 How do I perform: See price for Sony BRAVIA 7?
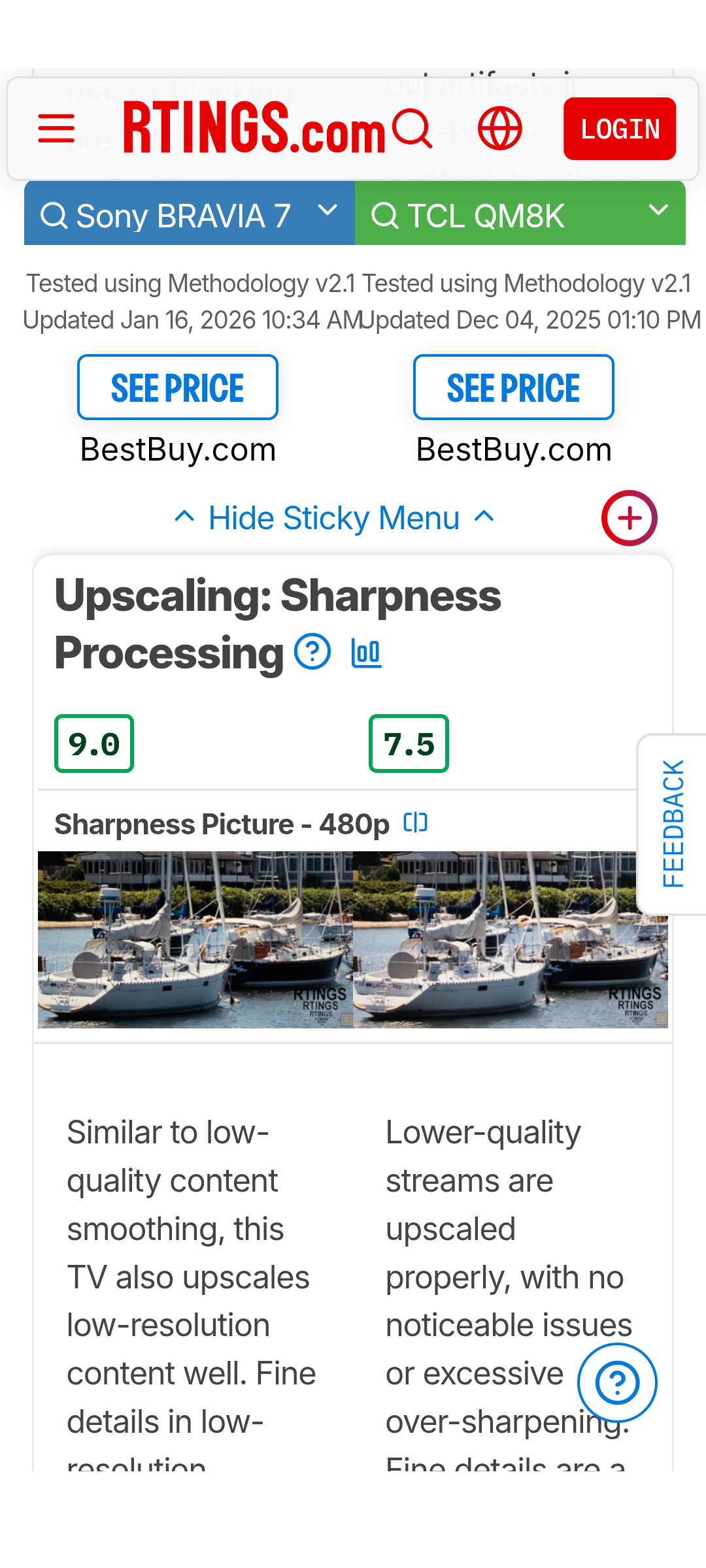click(178, 387)
